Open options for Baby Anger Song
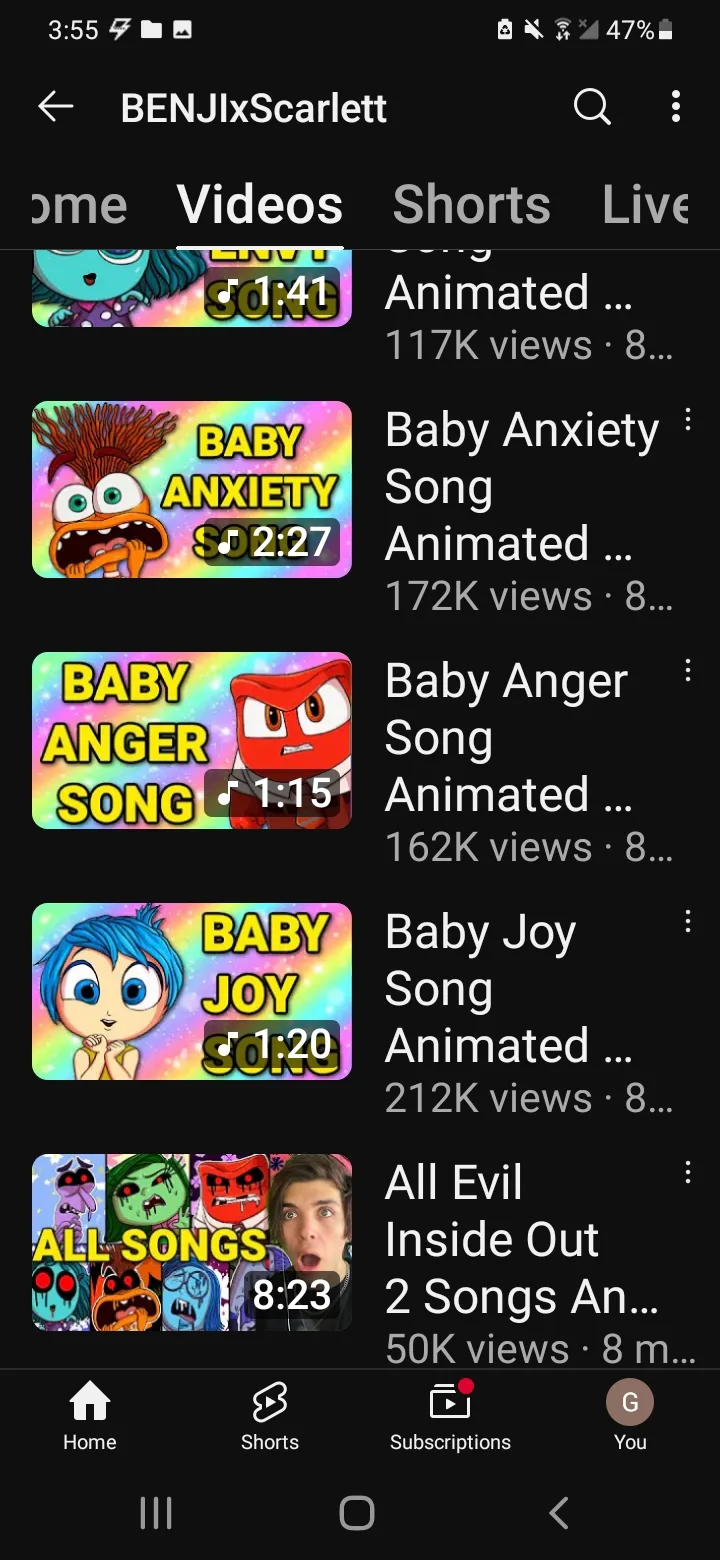 click(x=688, y=671)
